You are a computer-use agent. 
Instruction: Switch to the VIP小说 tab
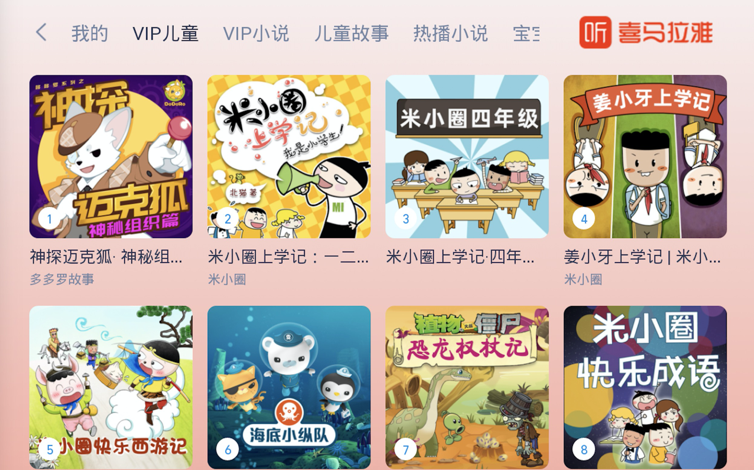(256, 33)
